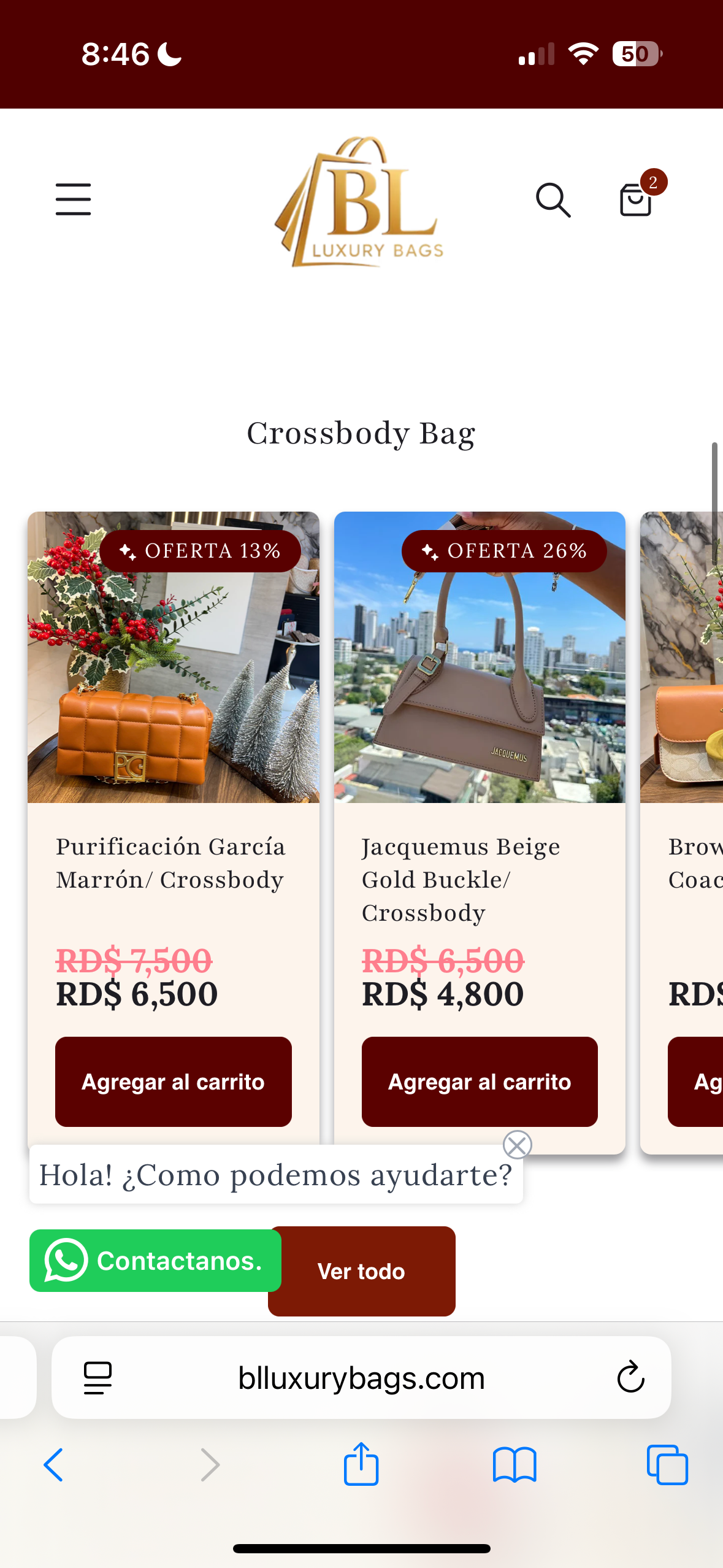View the shopping cart
The width and height of the screenshot is (723, 1568).
point(636,200)
